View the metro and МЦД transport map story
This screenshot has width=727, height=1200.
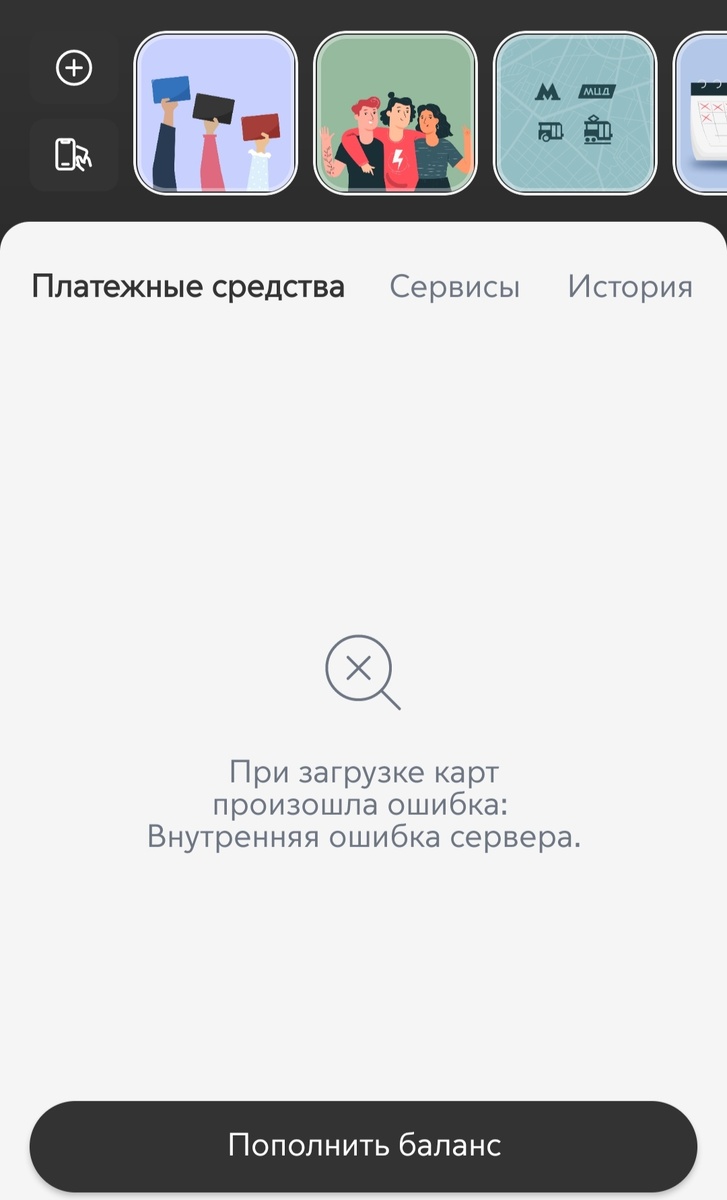point(575,112)
